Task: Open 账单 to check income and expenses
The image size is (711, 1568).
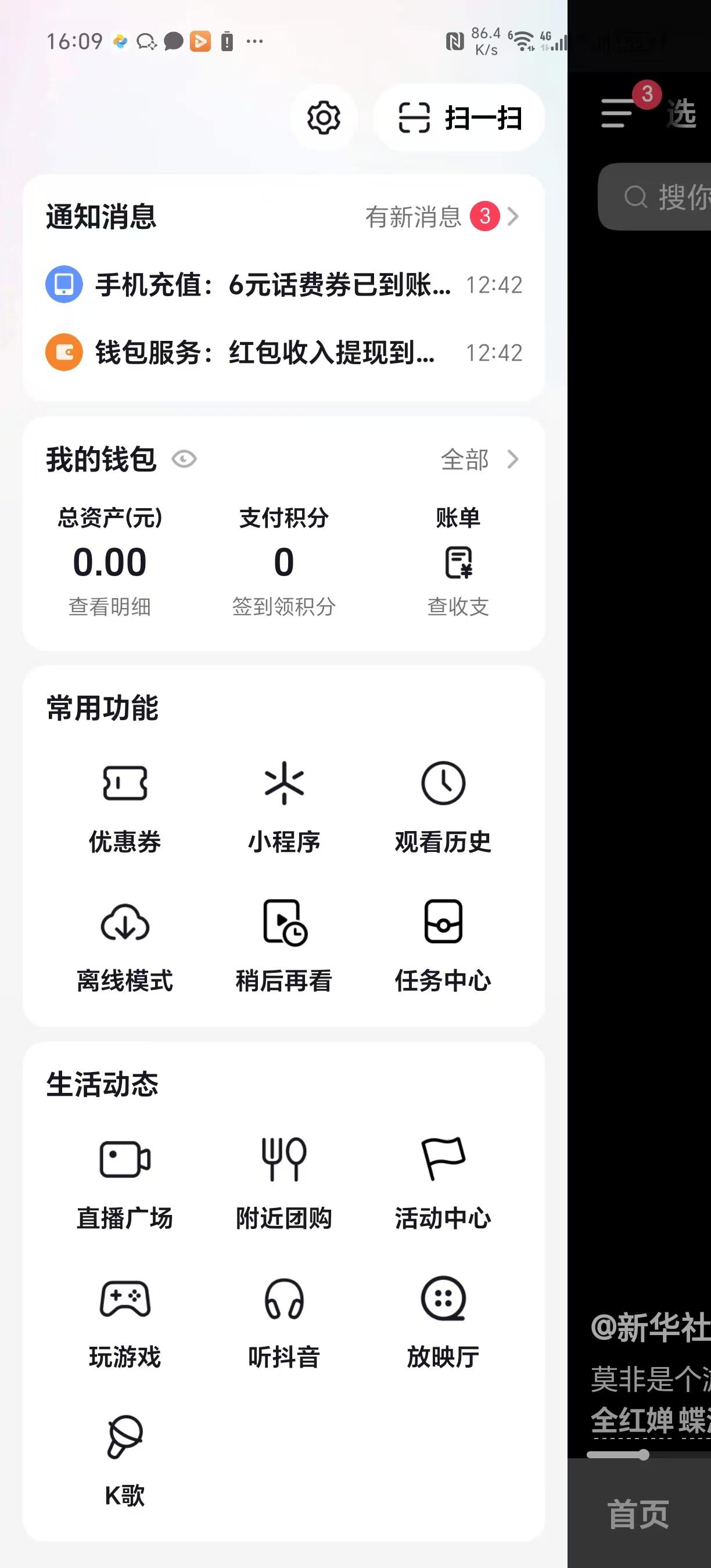Action: pos(458,561)
